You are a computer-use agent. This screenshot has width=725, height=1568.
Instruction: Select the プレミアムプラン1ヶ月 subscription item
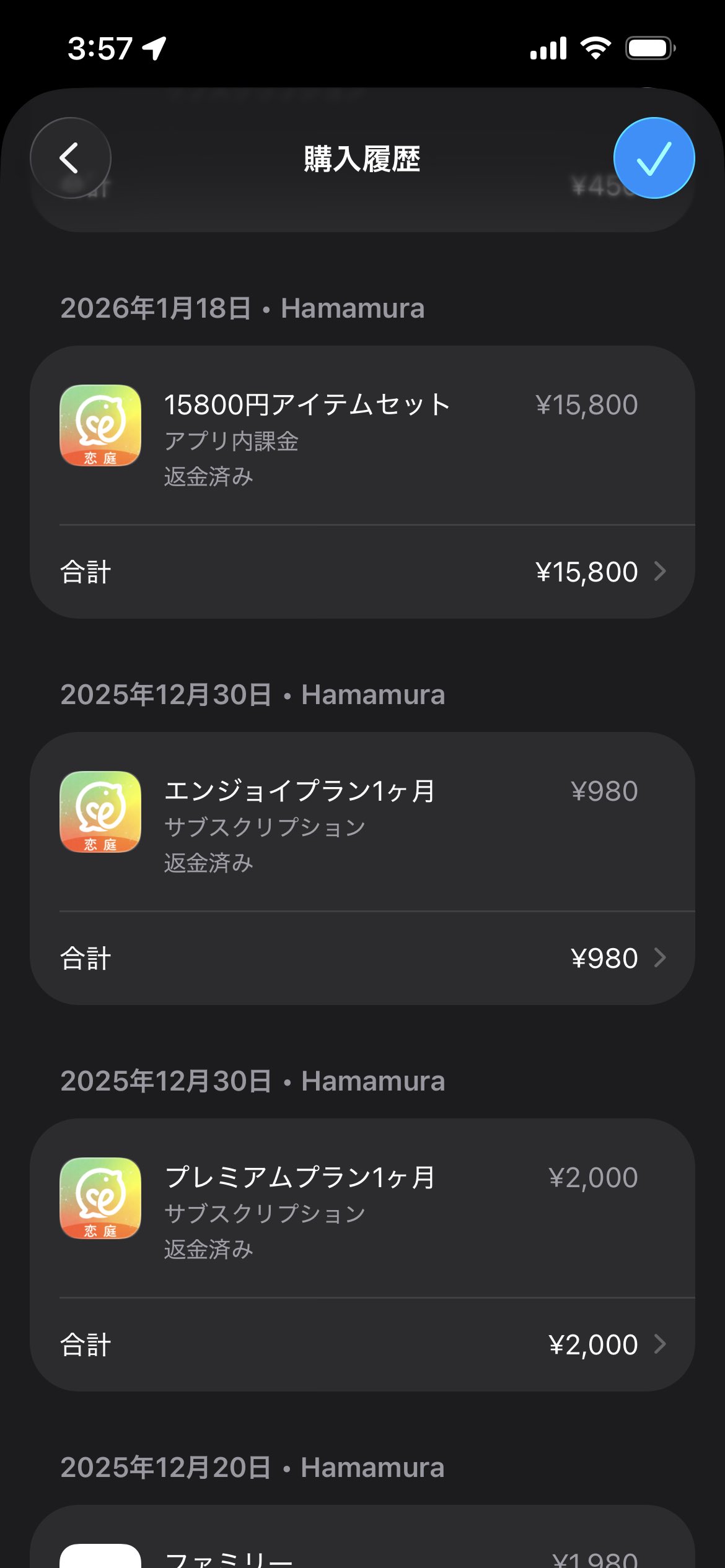(362, 1209)
